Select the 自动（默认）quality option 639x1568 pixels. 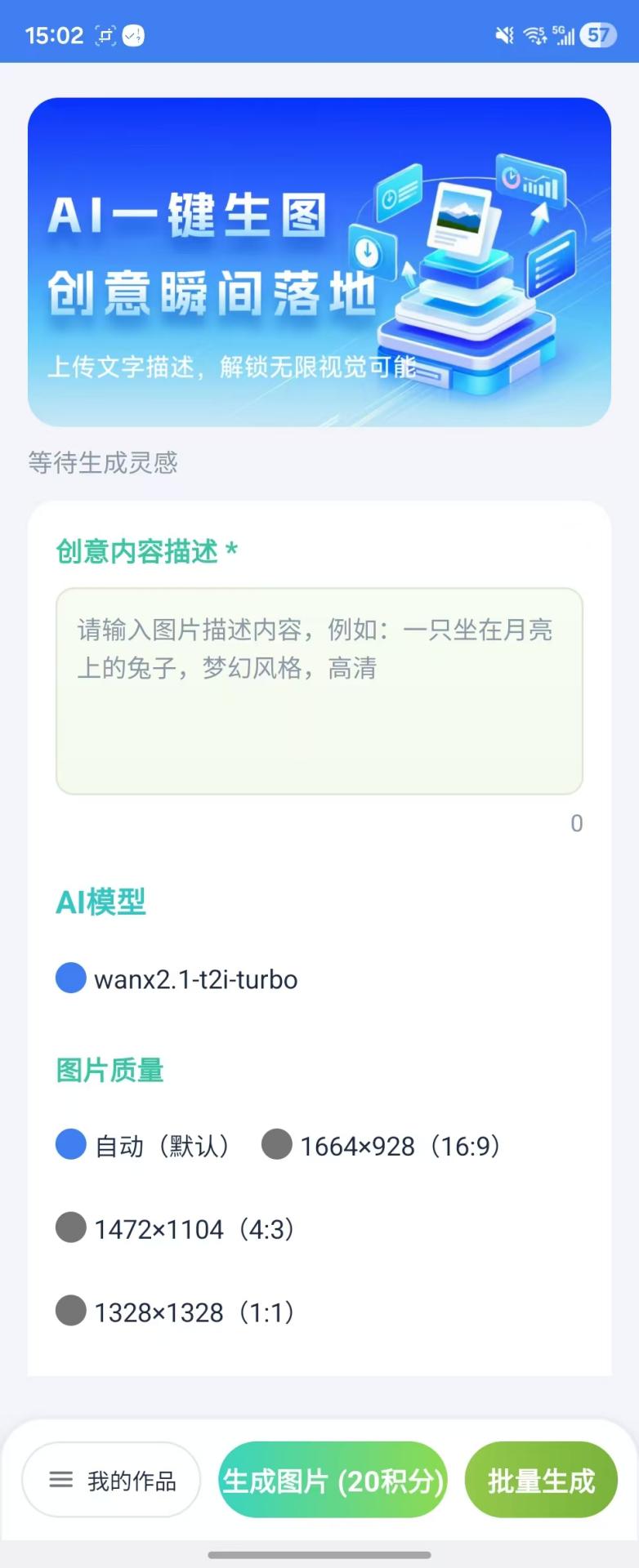(70, 1146)
